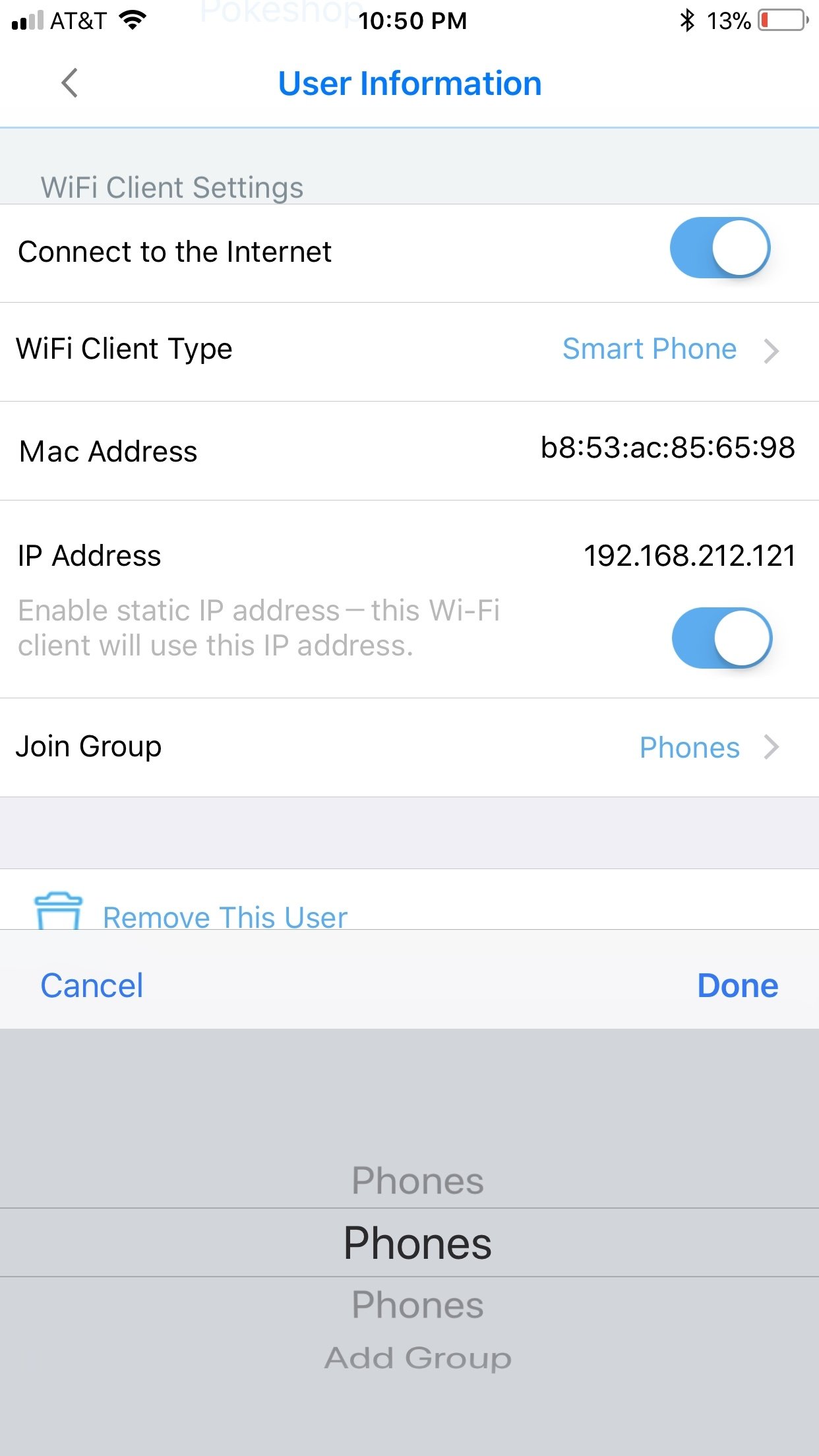Confirm the group selection with Done

tap(738, 986)
